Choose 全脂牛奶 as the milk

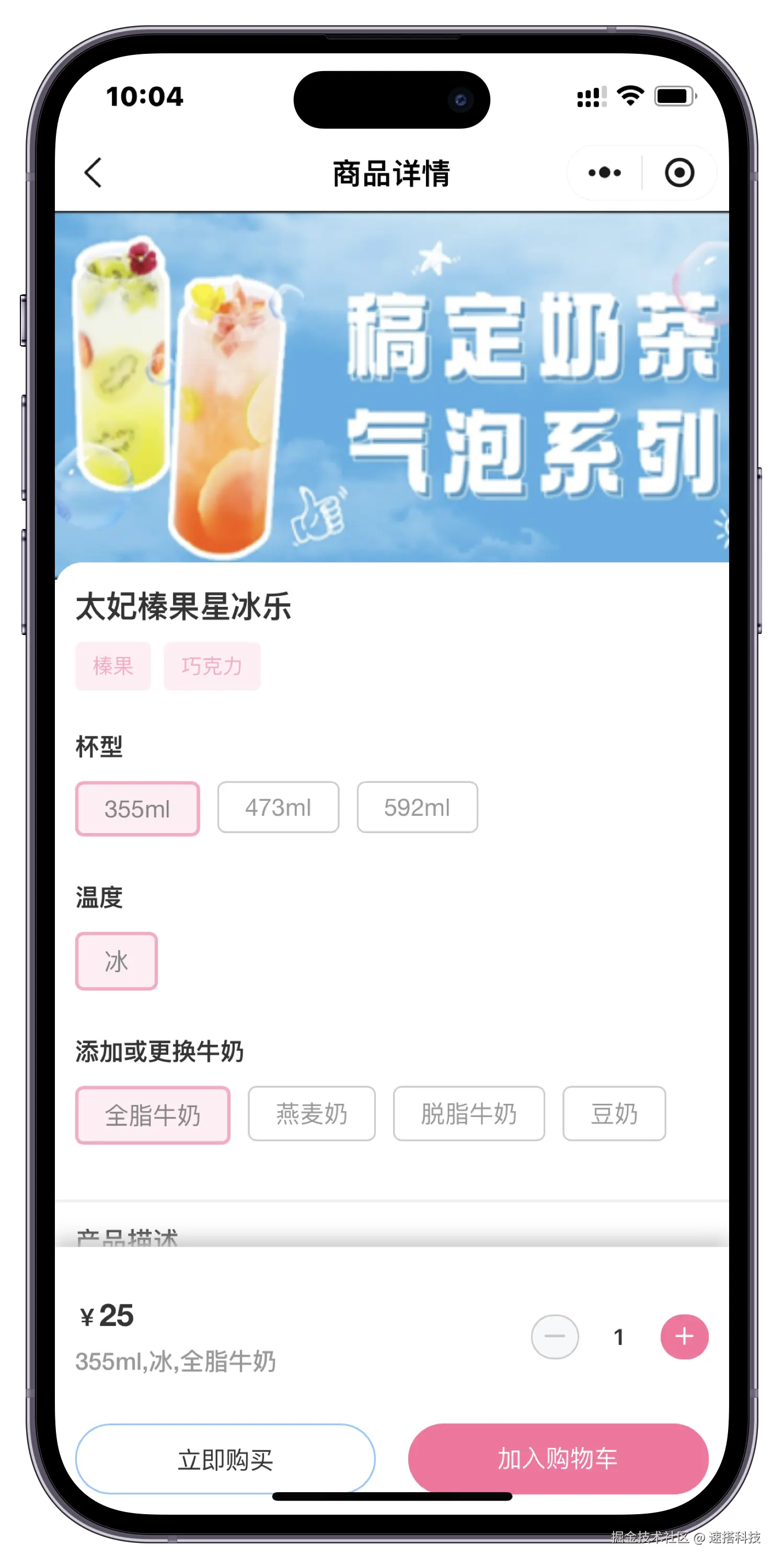153,1115
